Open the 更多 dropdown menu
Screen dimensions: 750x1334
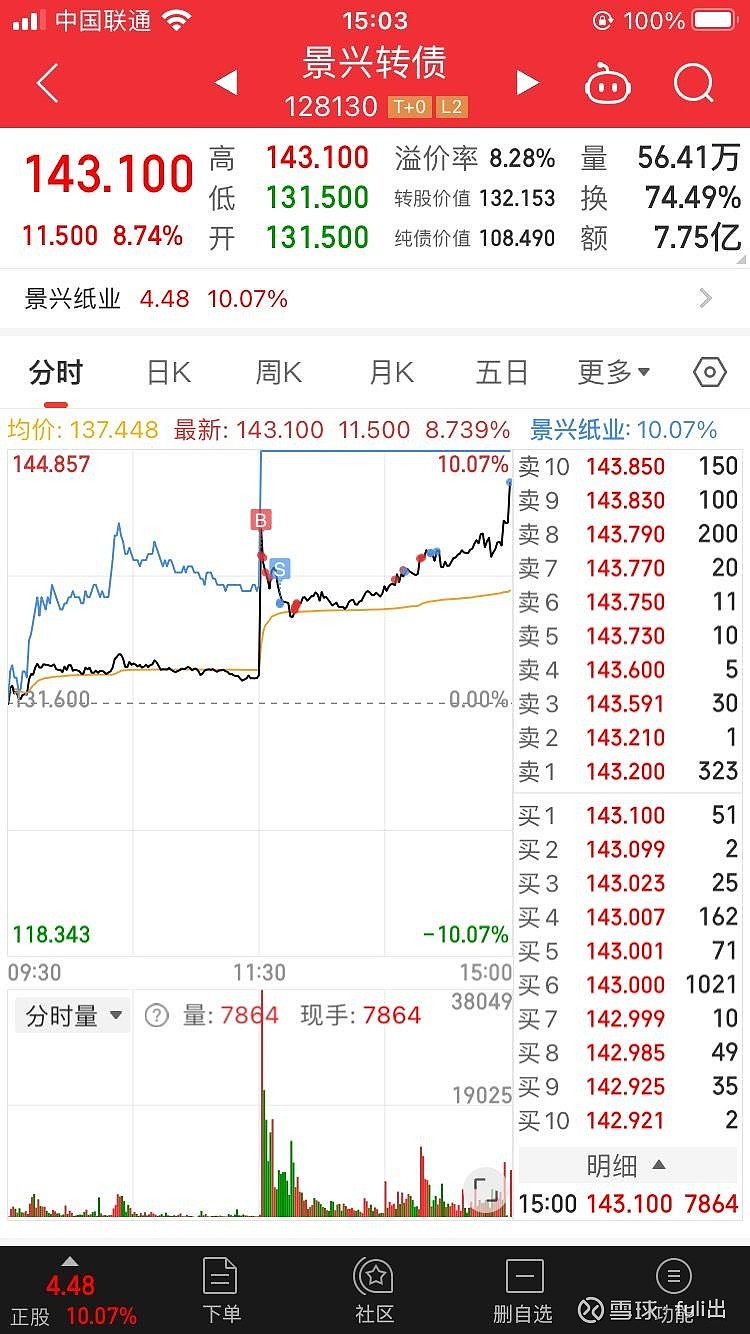(611, 371)
